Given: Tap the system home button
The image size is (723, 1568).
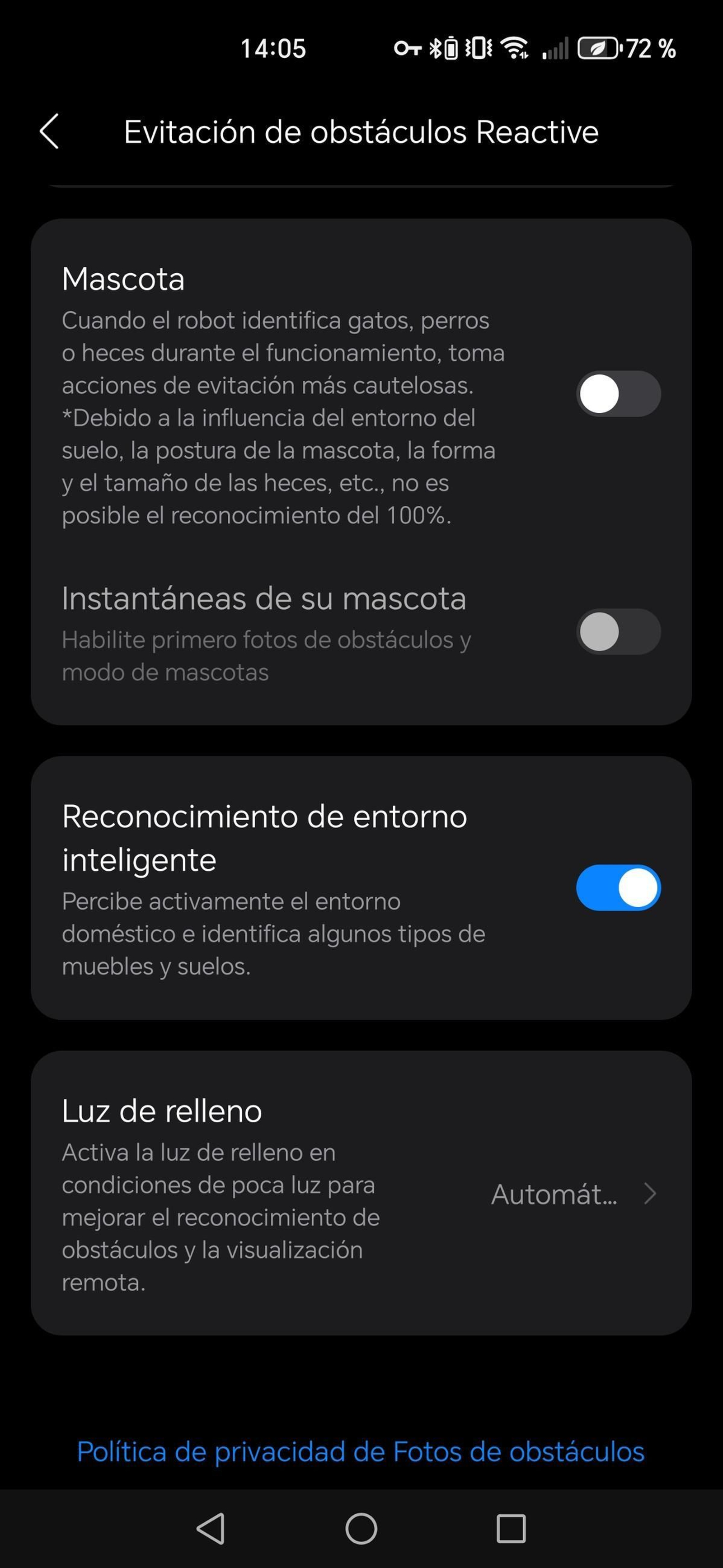Looking at the screenshot, I should click(x=361, y=1528).
